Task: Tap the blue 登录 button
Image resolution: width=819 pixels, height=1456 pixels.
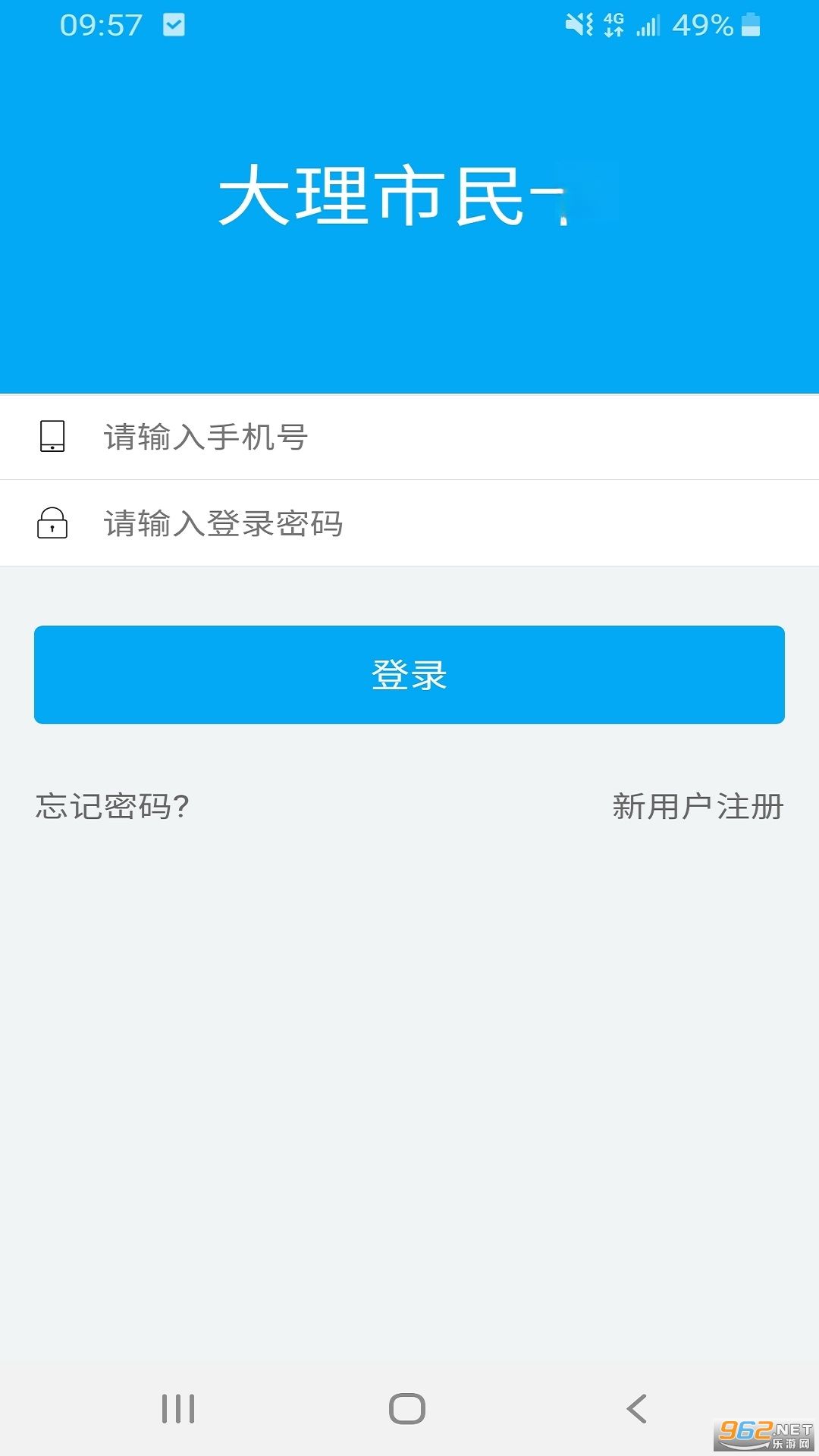Action: tap(409, 675)
